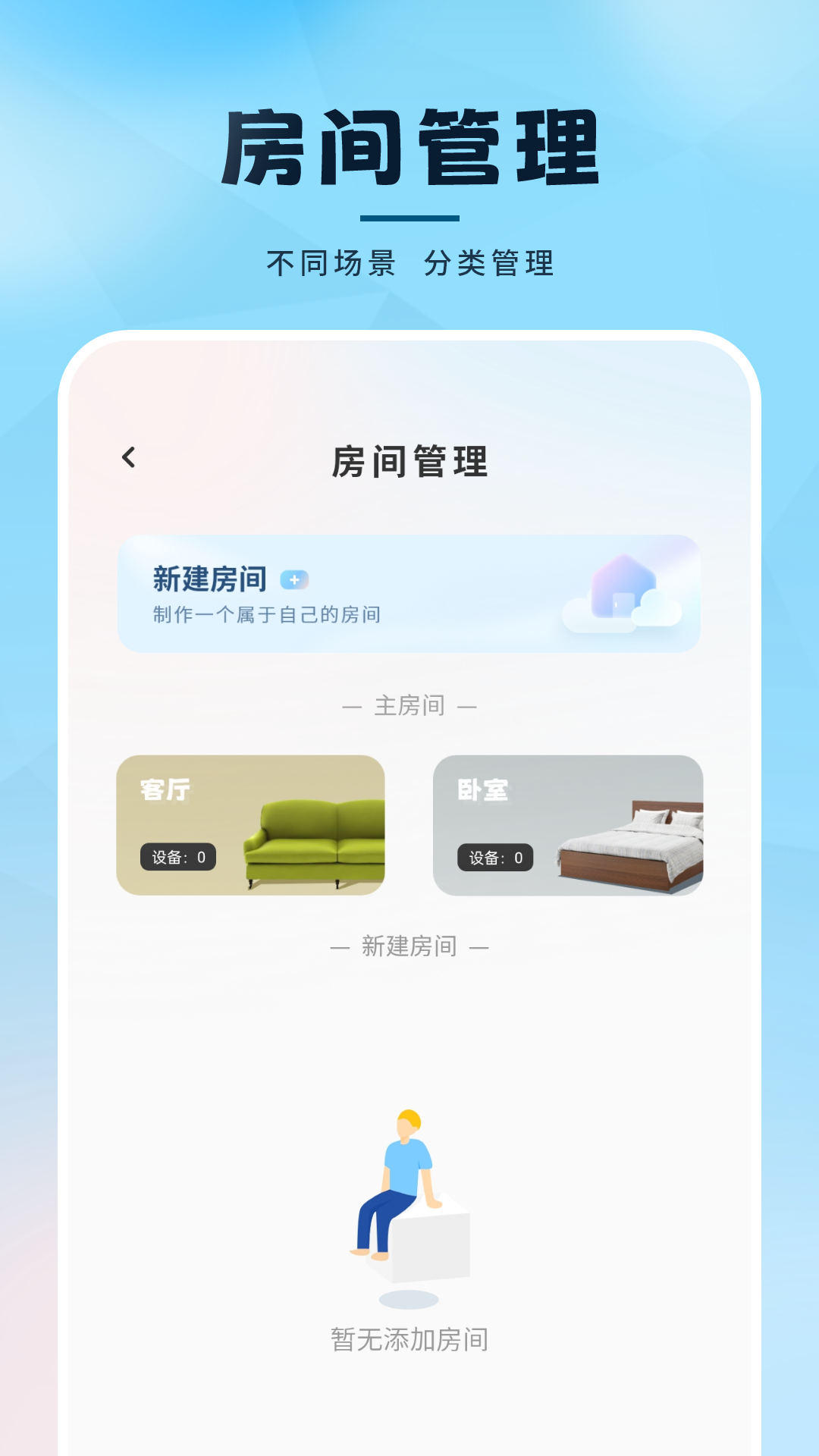
Task: Tap the 设备: 0 badge on 卧室 card
Action: pos(494,855)
